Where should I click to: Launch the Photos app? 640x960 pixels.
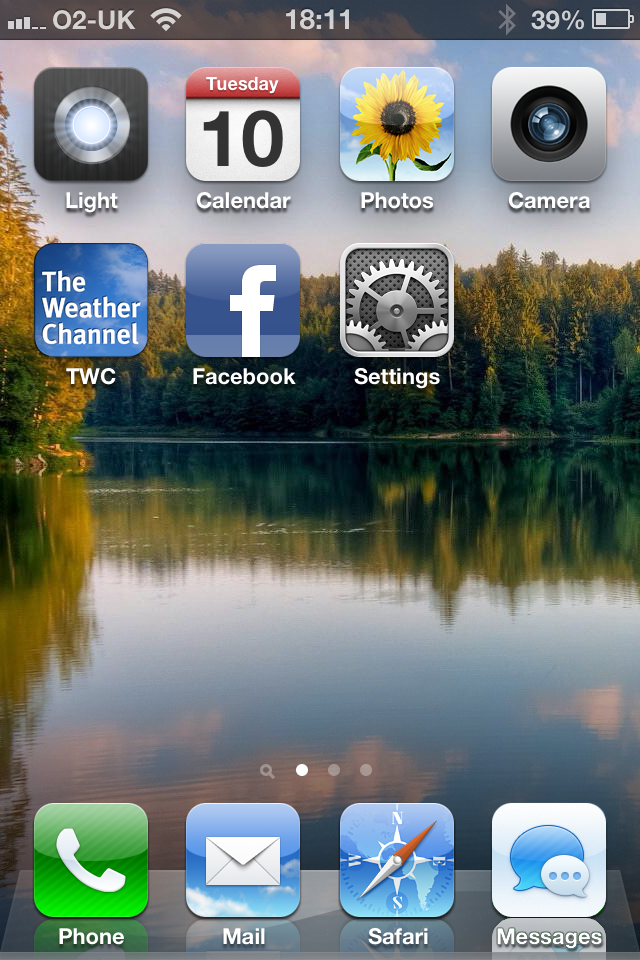click(397, 124)
